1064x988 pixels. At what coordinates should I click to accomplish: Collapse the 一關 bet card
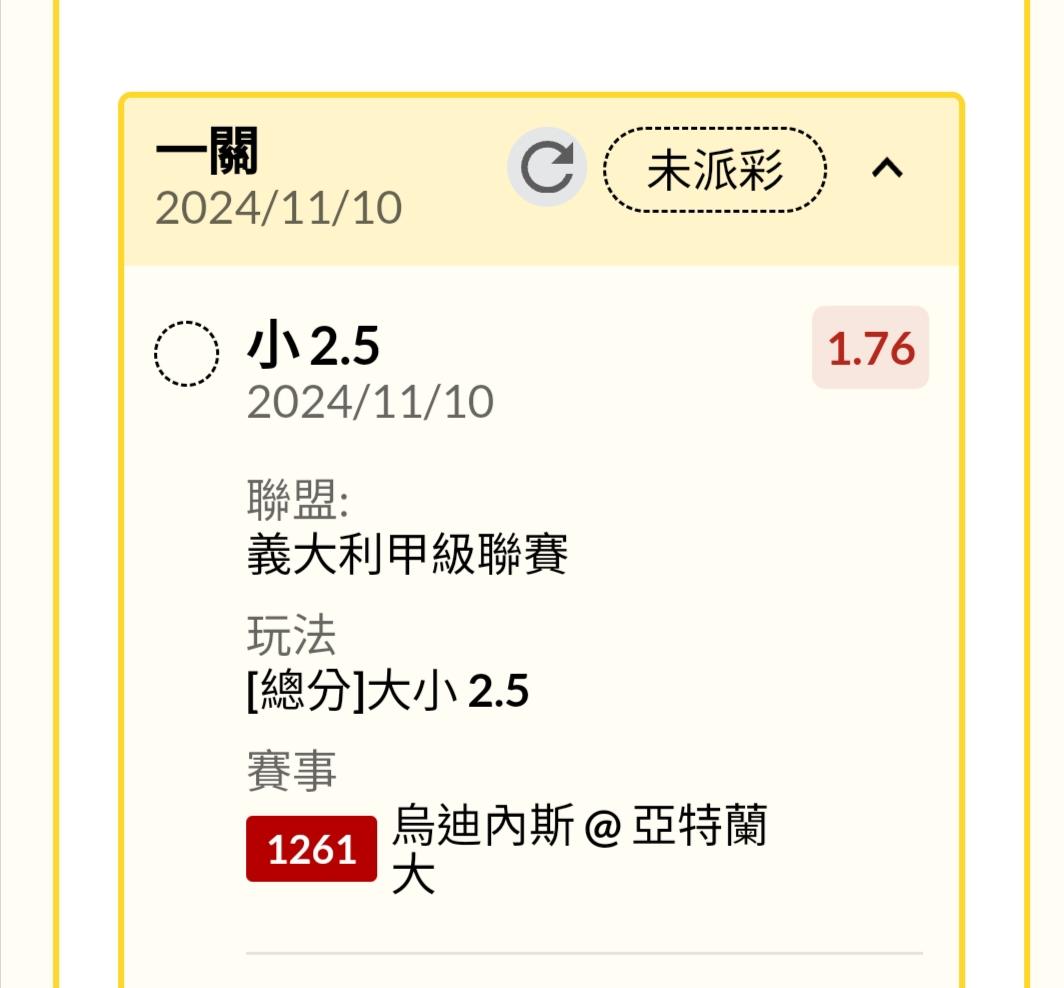click(x=887, y=168)
